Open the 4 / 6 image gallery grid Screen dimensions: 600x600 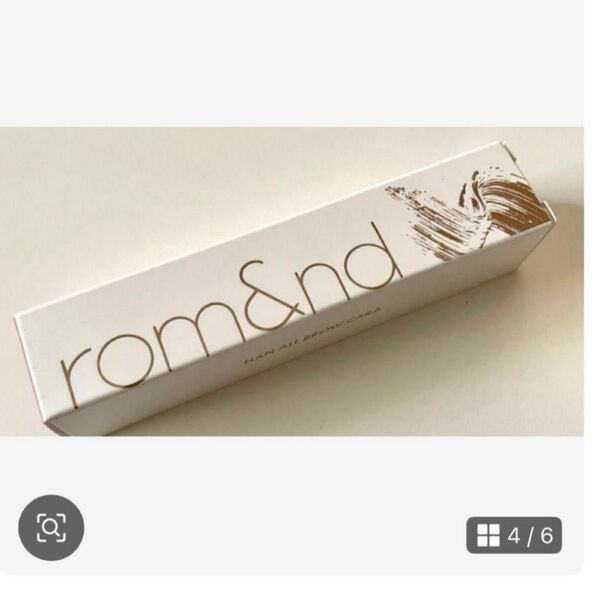[x=514, y=536]
